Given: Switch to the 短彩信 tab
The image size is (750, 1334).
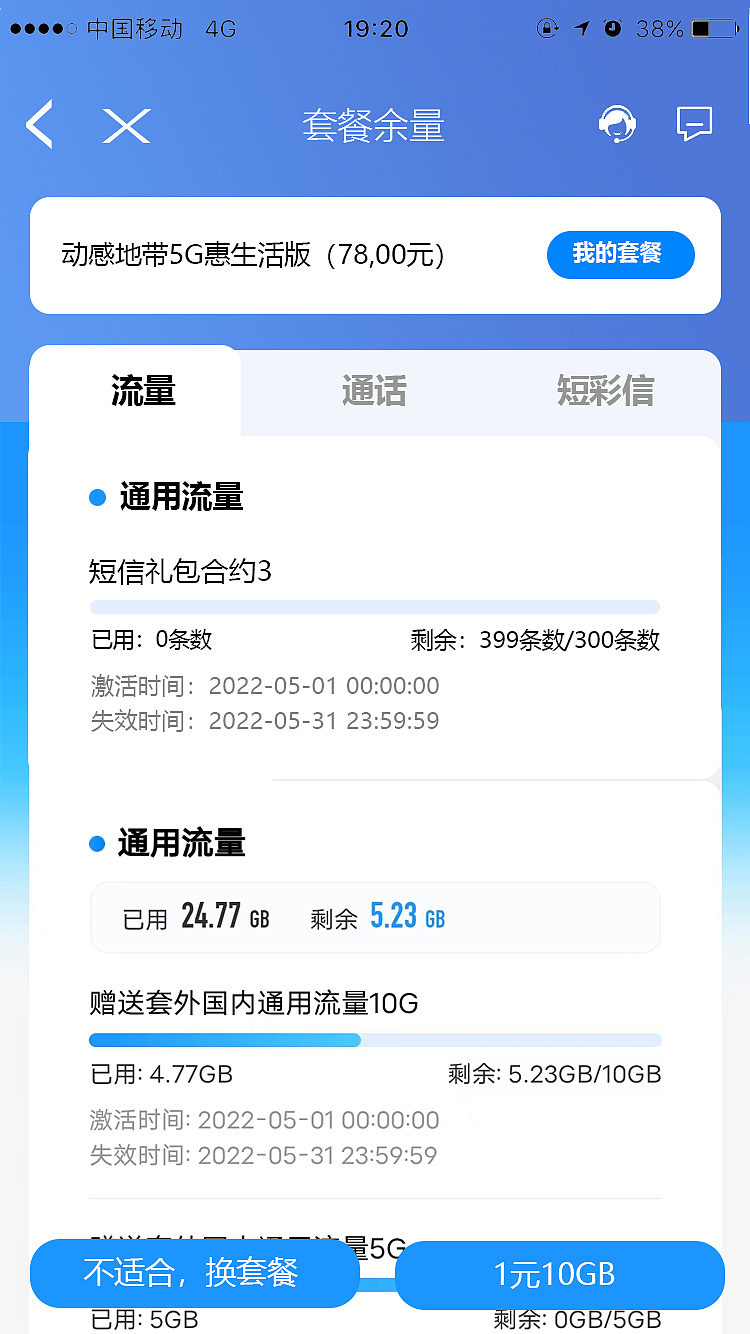Looking at the screenshot, I should coord(605,392).
